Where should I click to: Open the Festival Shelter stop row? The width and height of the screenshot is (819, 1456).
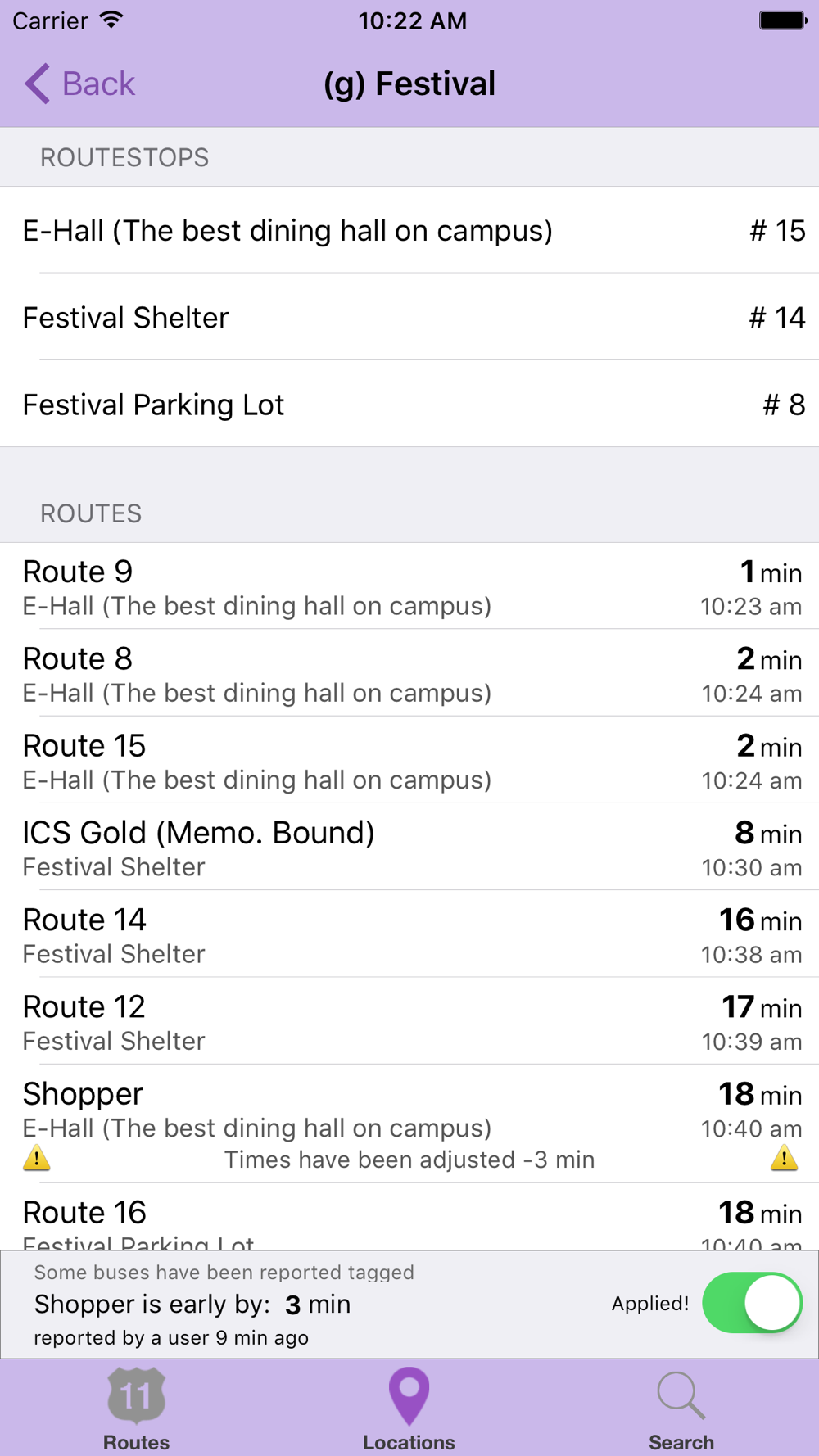409,317
